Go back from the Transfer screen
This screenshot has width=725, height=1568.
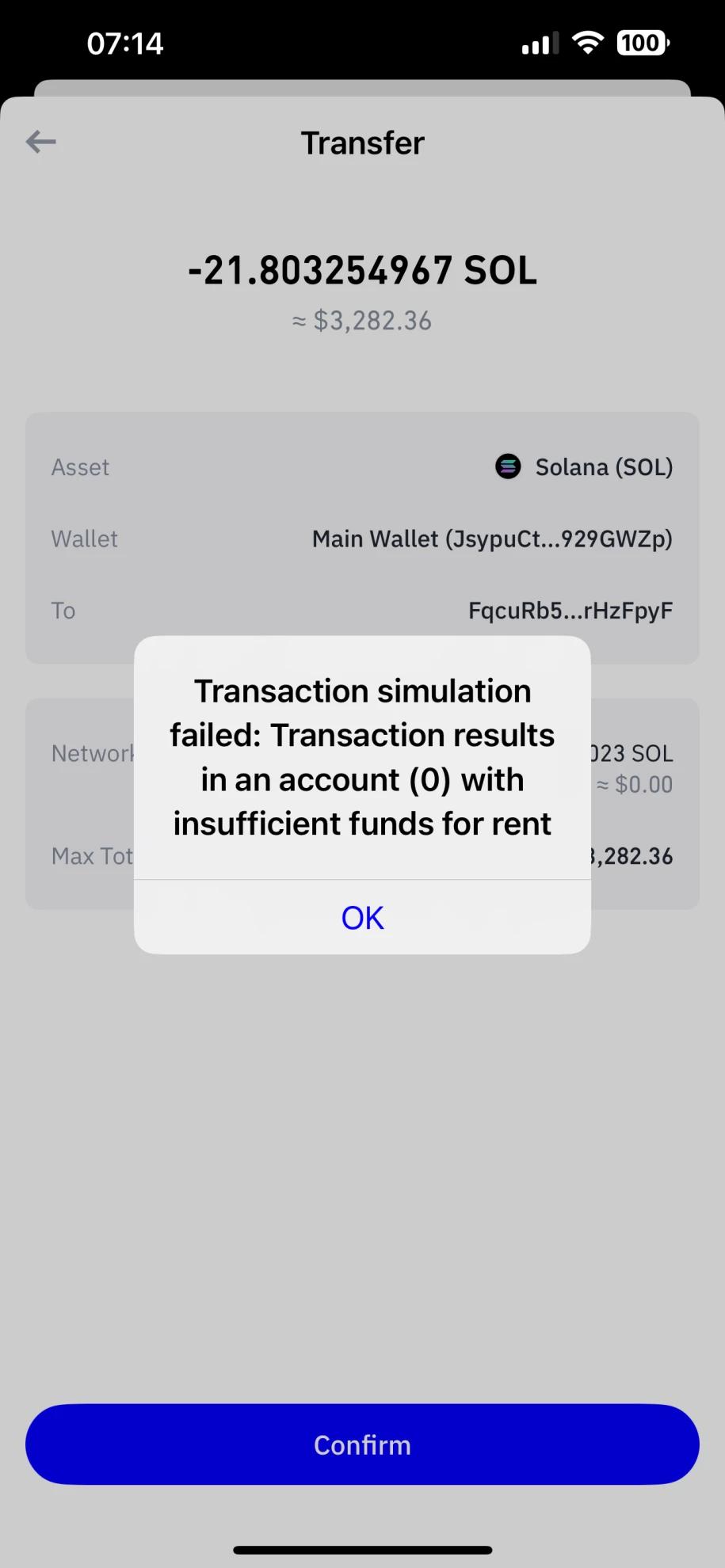click(41, 143)
